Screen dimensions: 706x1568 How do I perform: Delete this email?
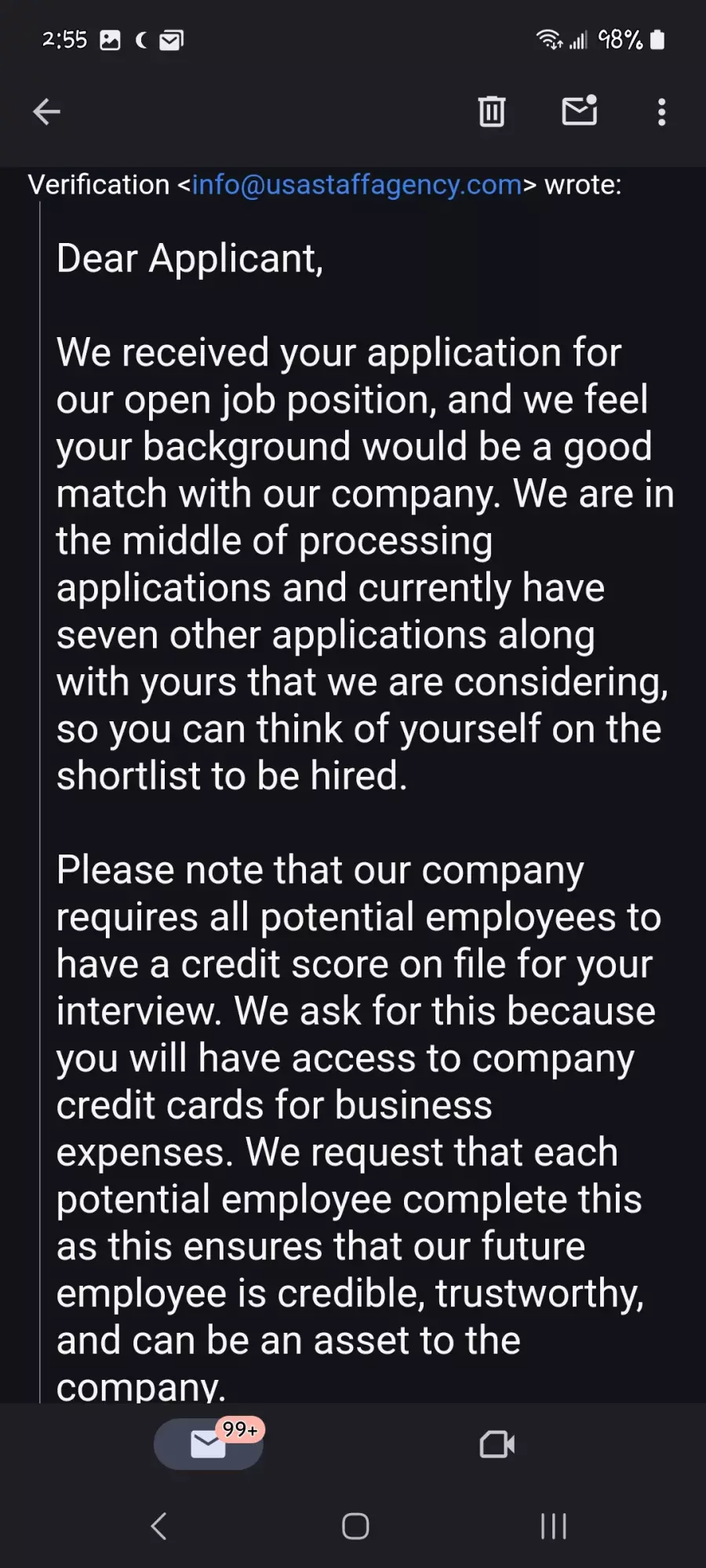pyautogui.click(x=492, y=111)
